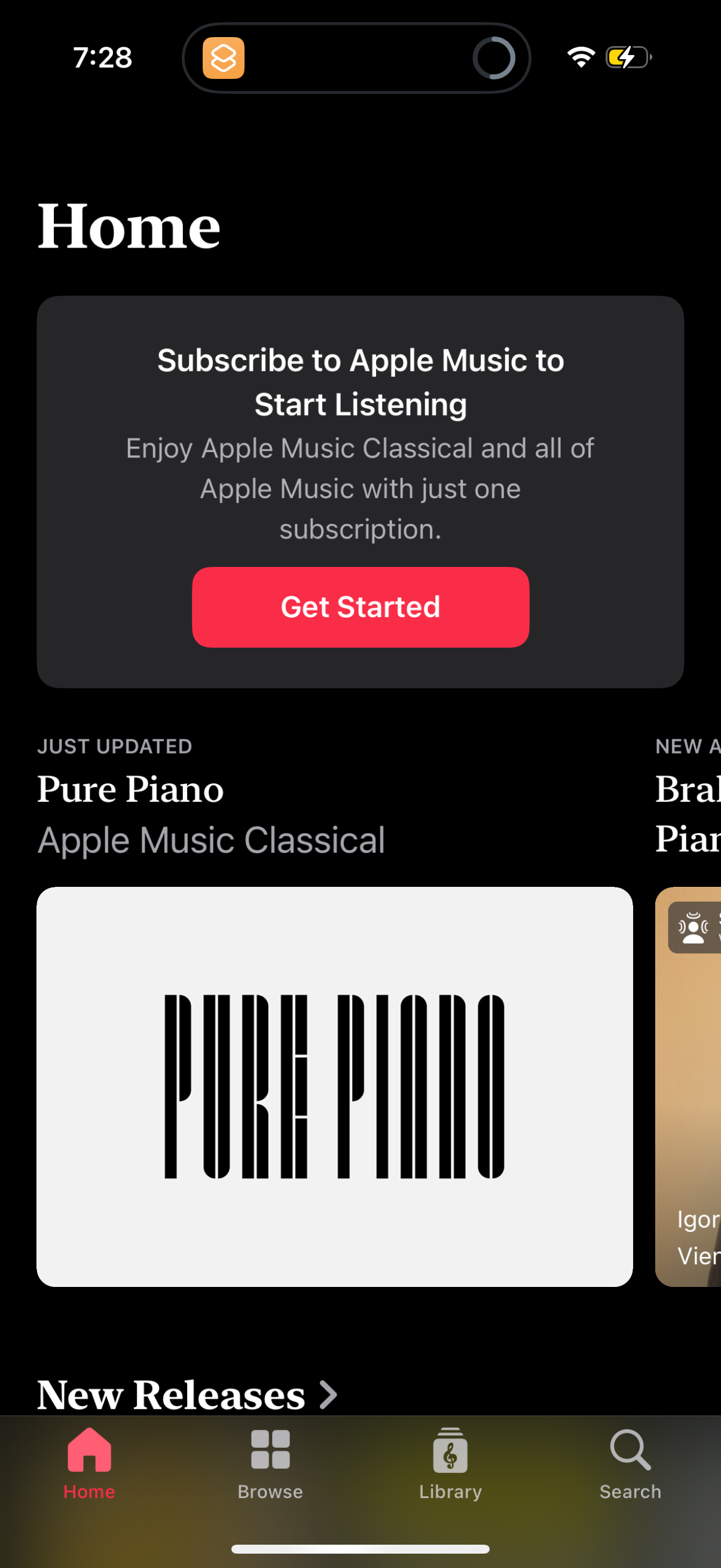The height and width of the screenshot is (1568, 721).
Task: Tap the clock in the status bar
Action: point(102,58)
